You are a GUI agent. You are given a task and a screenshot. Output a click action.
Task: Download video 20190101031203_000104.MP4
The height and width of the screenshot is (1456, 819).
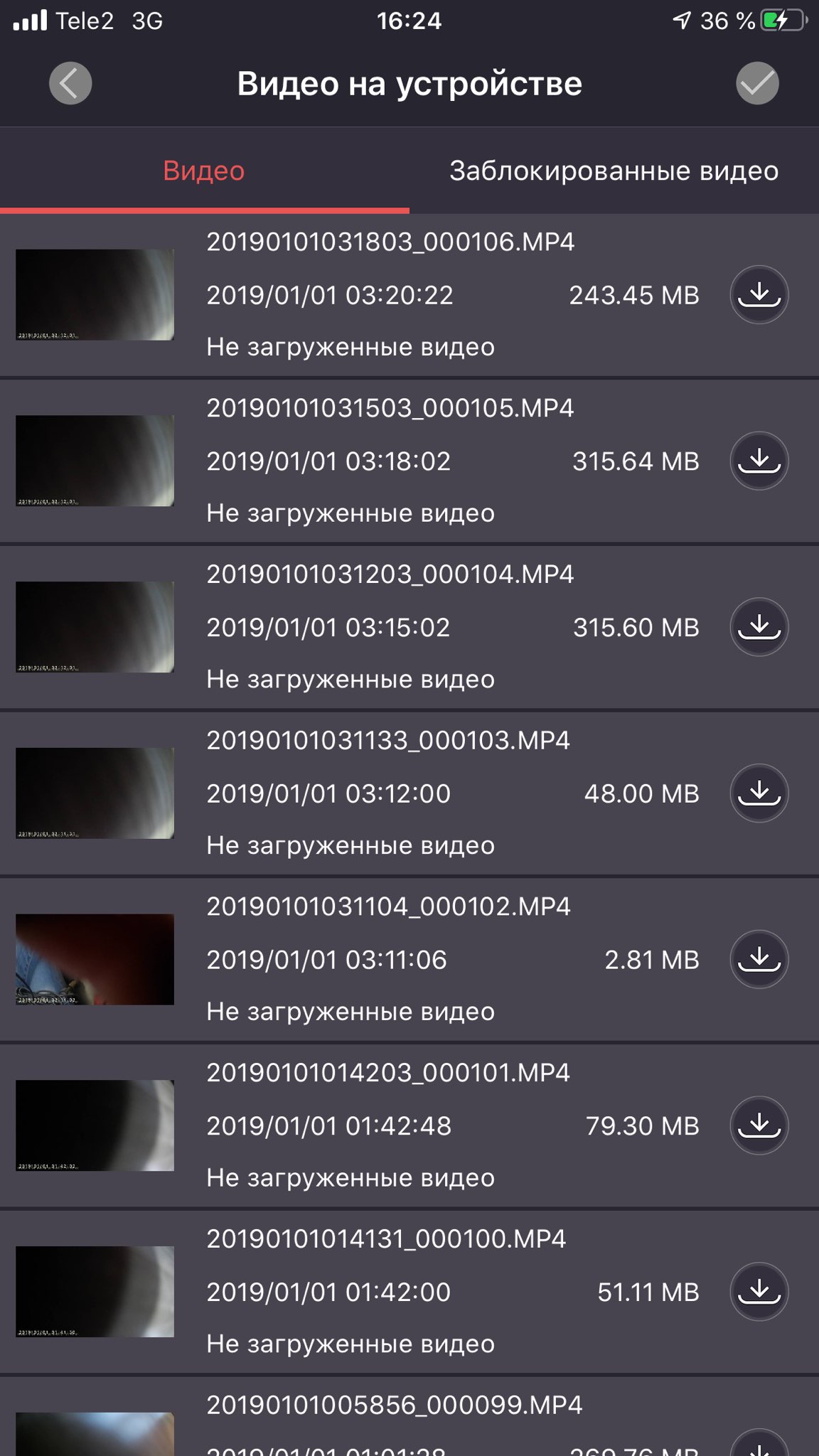[x=759, y=627]
